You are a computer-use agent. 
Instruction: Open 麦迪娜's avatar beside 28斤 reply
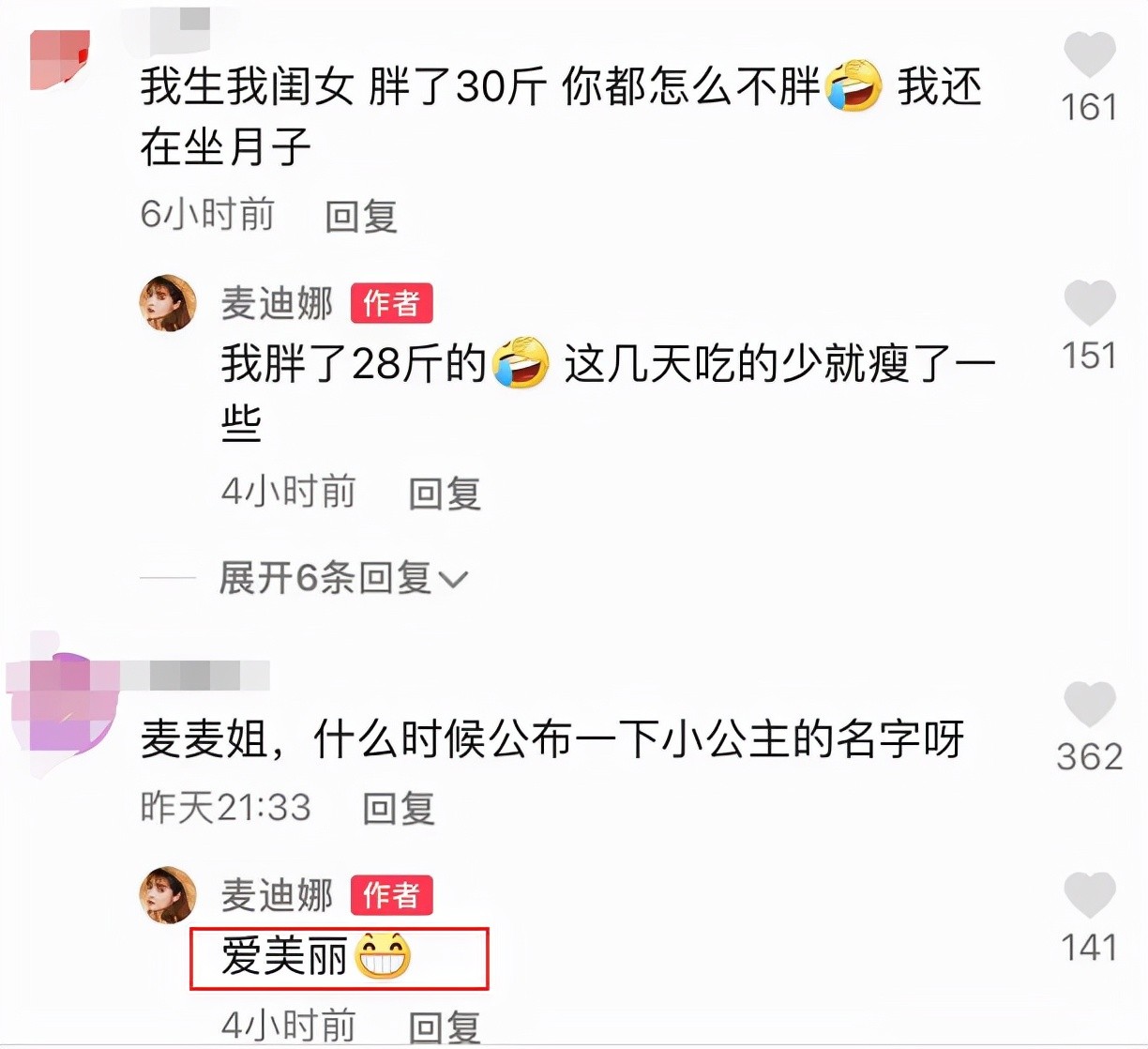pyautogui.click(x=169, y=303)
